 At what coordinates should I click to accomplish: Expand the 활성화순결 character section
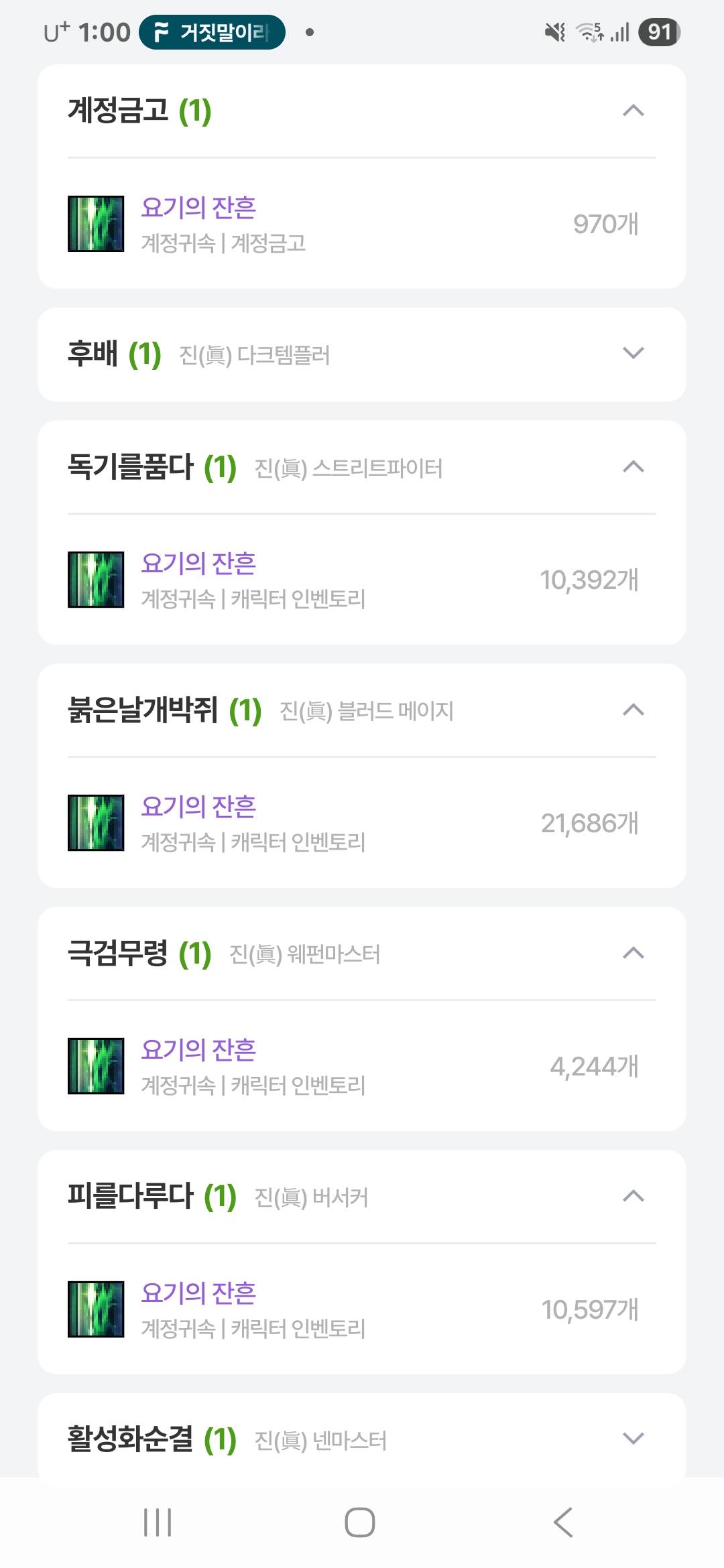click(x=633, y=1439)
